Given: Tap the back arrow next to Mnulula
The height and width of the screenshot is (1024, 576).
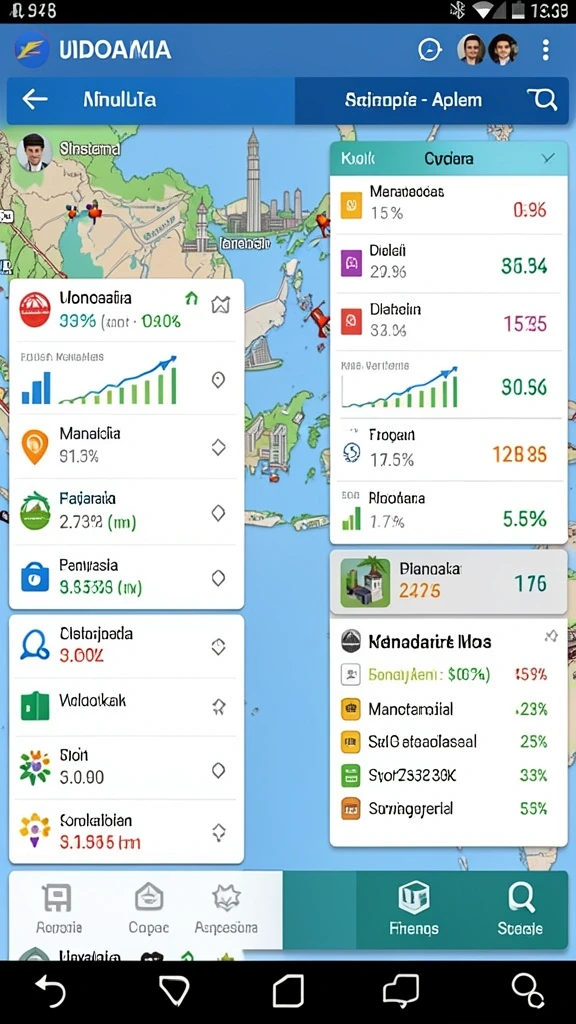Looking at the screenshot, I should 35,99.
